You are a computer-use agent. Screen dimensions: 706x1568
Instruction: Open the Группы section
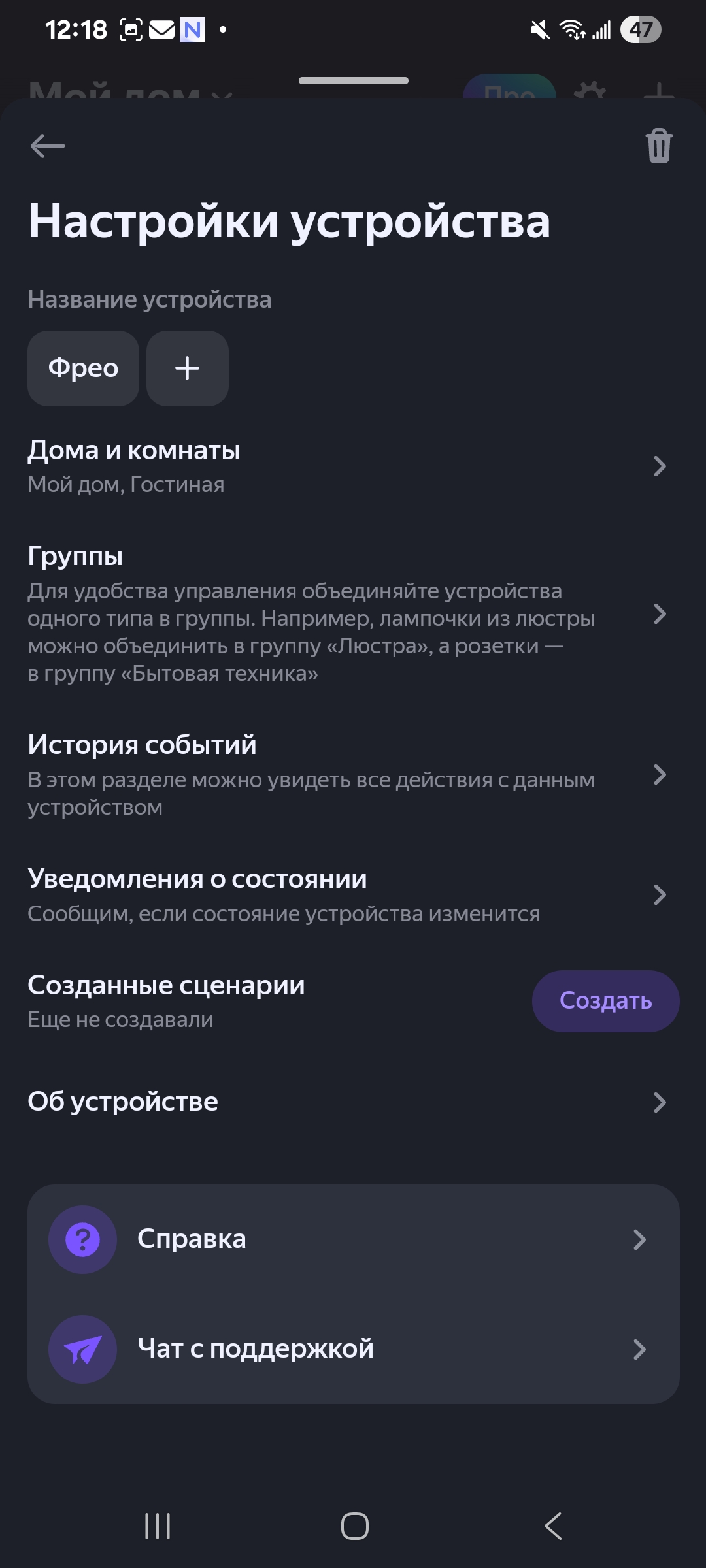click(346, 613)
